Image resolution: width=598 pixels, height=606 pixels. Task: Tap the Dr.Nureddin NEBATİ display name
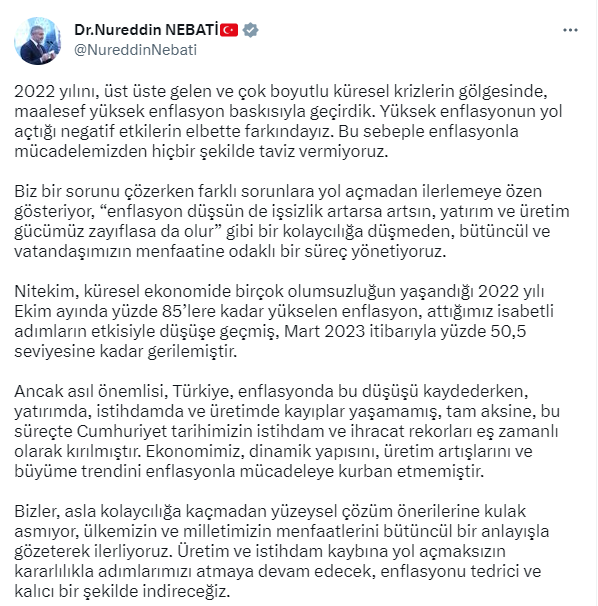click(146, 30)
